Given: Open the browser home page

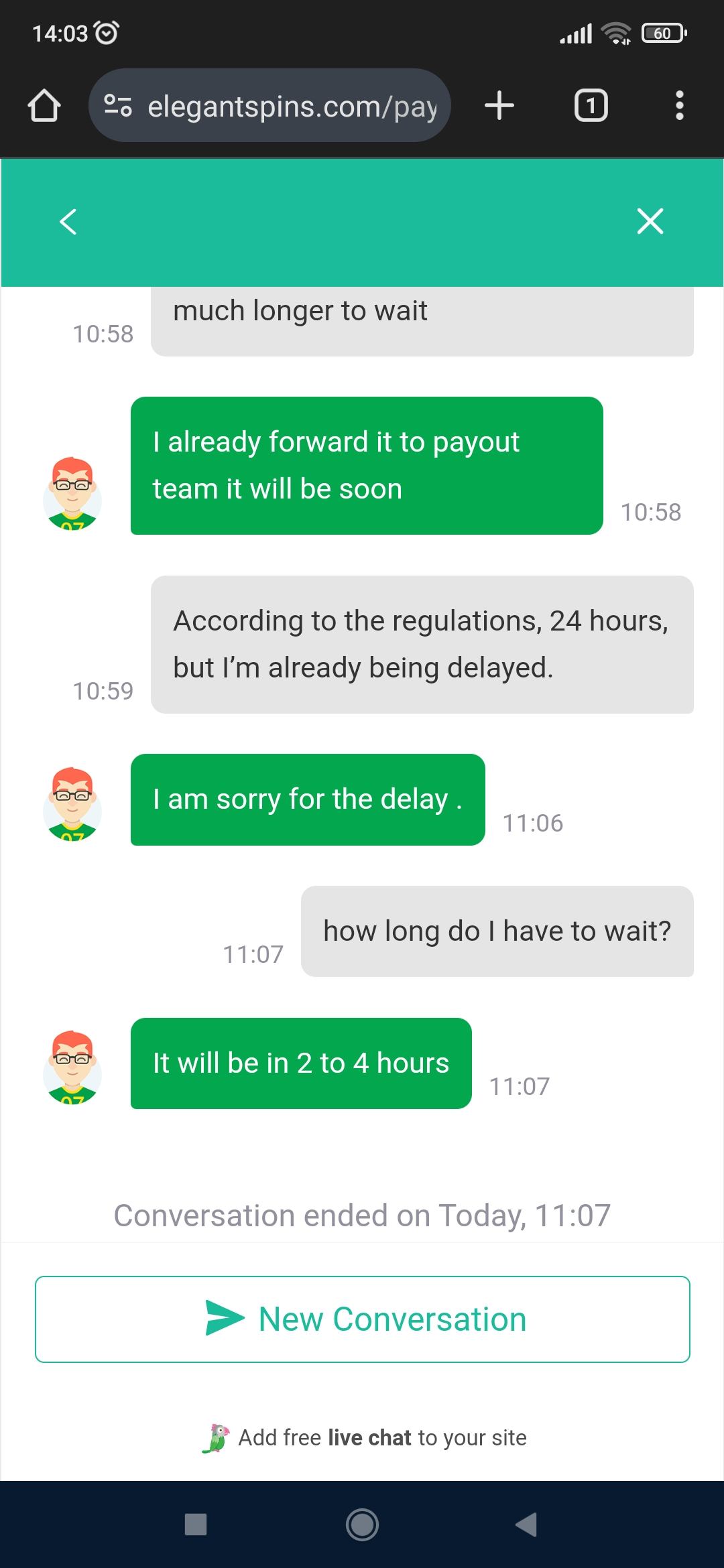Looking at the screenshot, I should [x=44, y=106].
